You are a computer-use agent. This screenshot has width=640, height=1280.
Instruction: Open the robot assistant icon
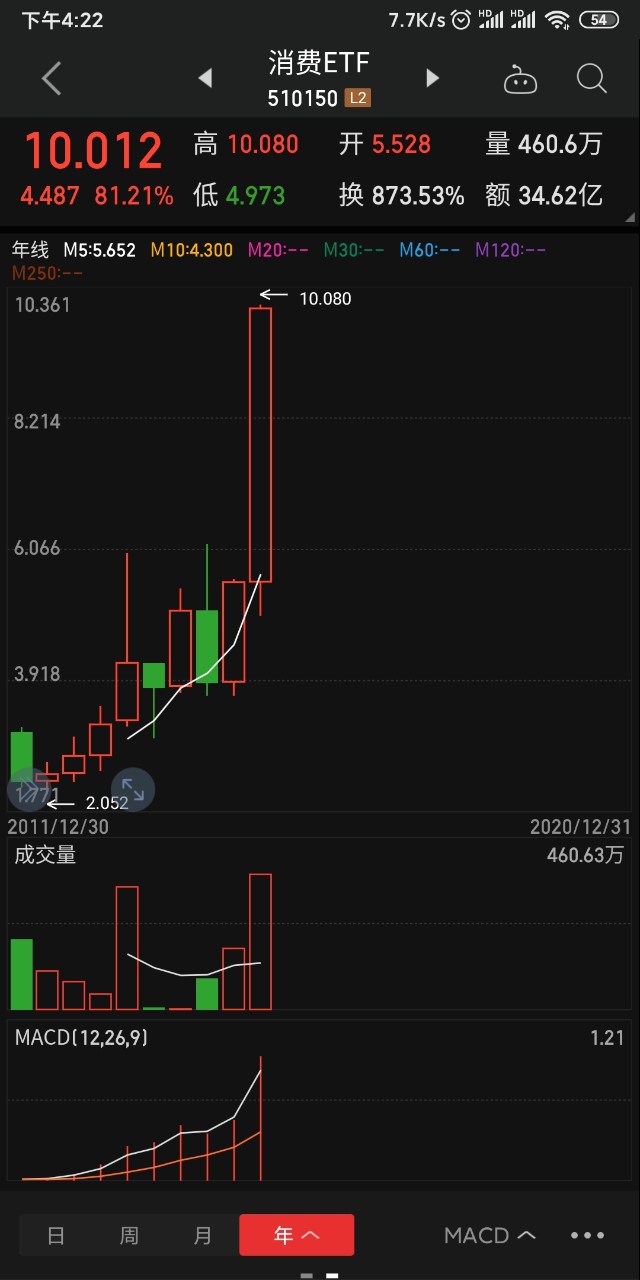tap(520, 80)
